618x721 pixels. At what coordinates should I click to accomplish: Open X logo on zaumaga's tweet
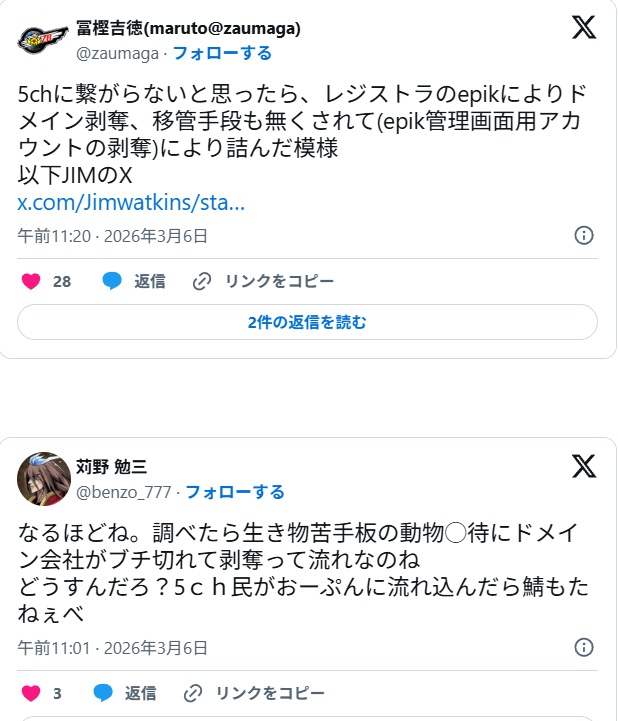coord(584,29)
